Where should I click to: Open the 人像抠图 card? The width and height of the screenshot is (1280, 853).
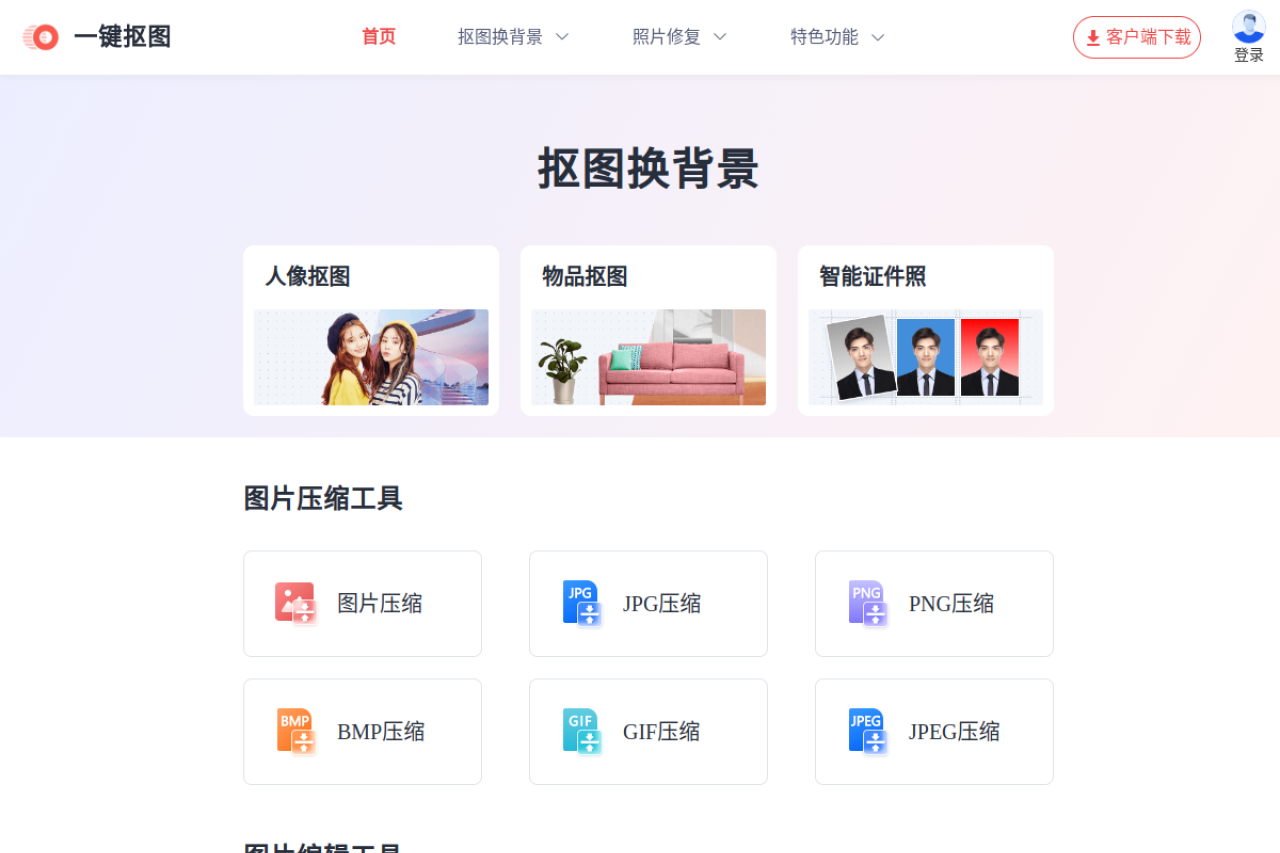(x=371, y=330)
